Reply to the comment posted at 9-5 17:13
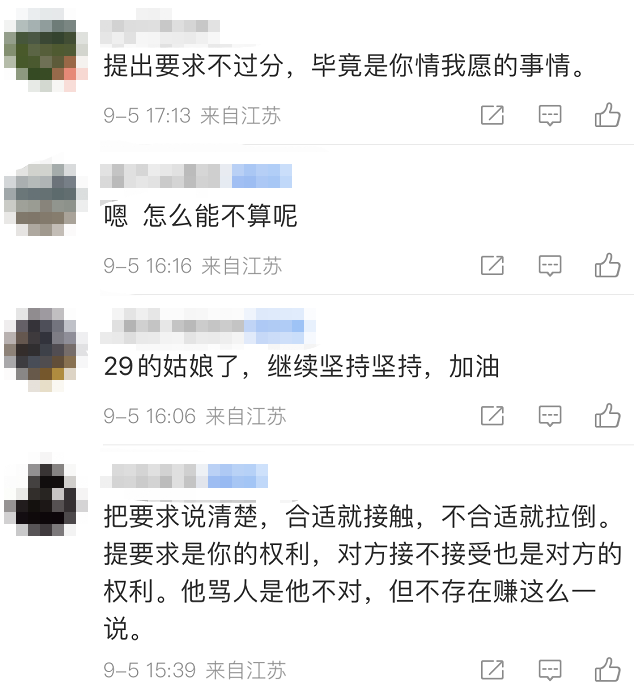 point(550,115)
